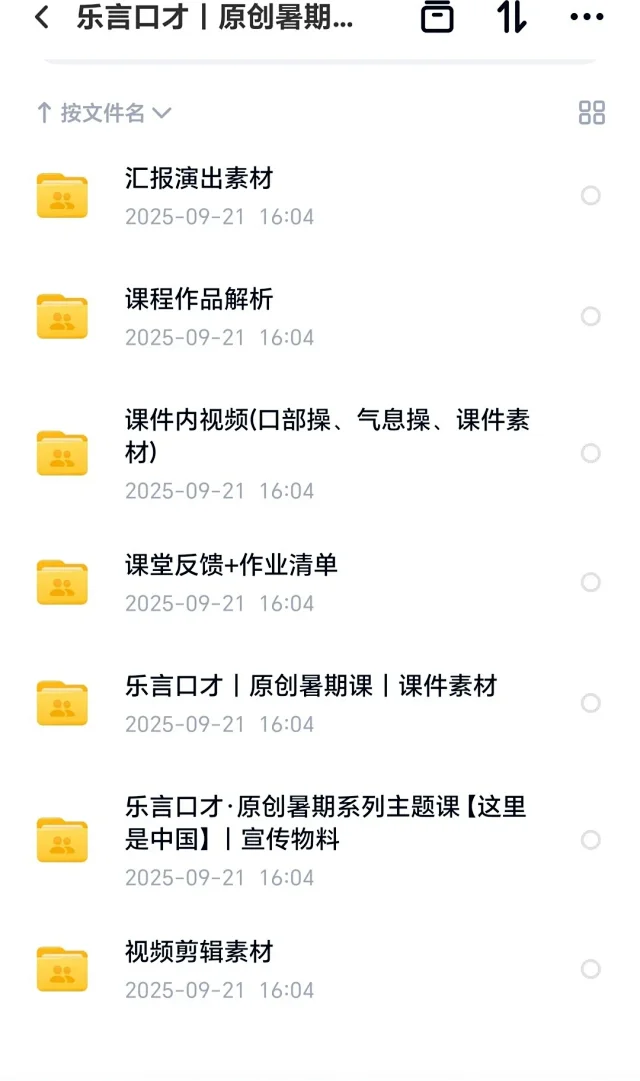Open the 课程作品解析 folder
Image resolution: width=640 pixels, height=1081 pixels.
(199, 299)
